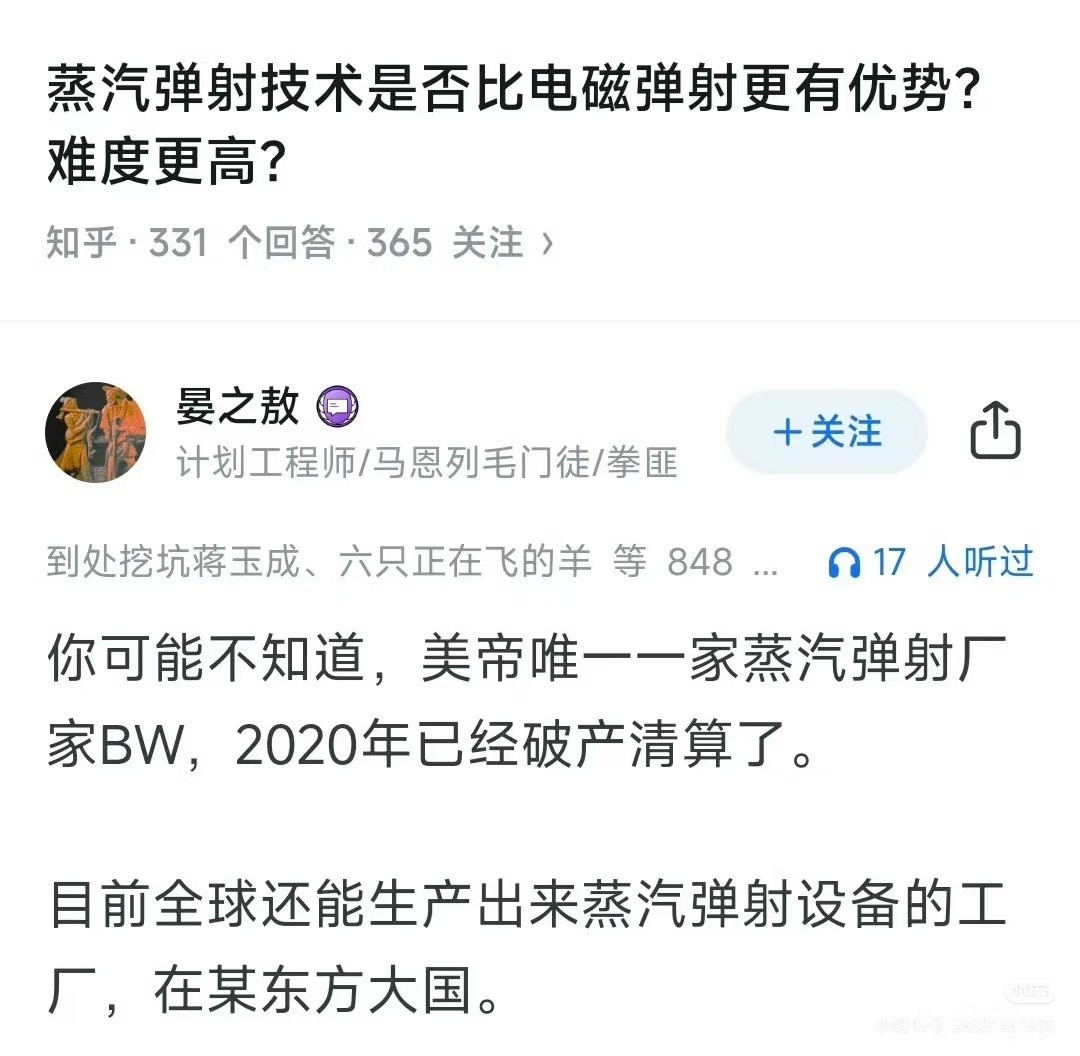Share this answer via the share icon
The height and width of the screenshot is (1056, 1080).
[x=995, y=431]
